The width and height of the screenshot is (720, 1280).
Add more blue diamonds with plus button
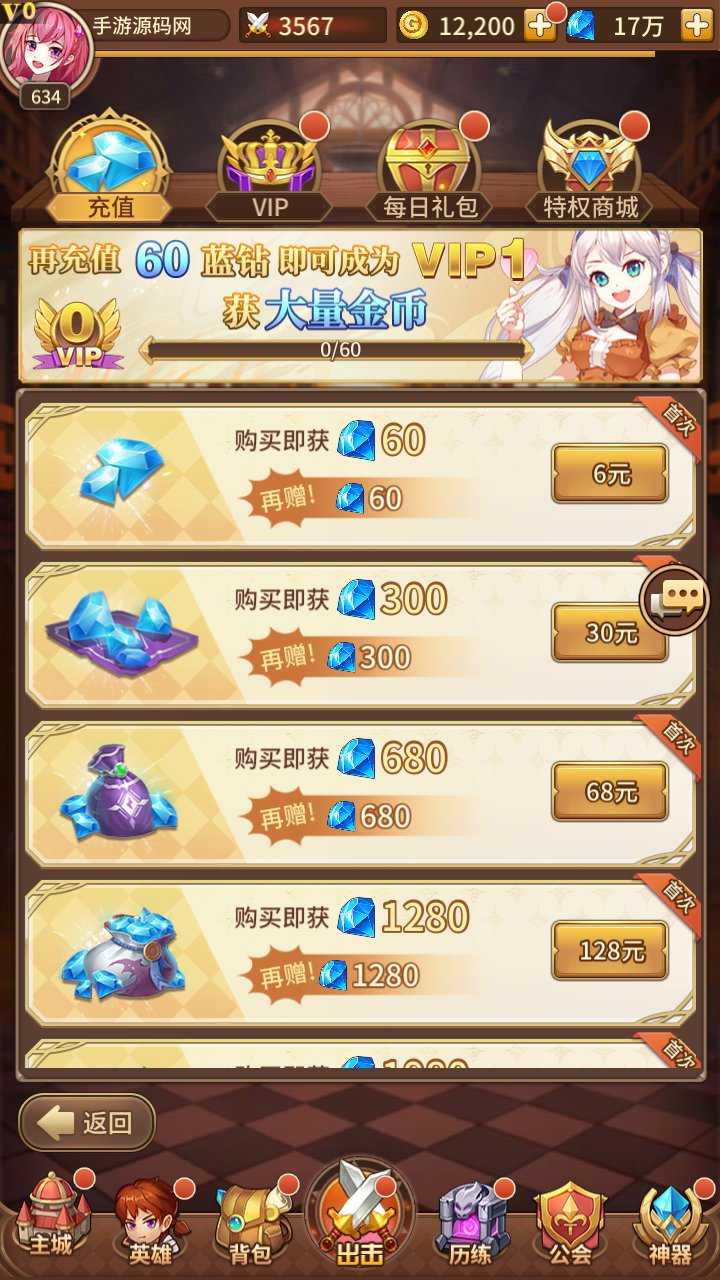click(x=696, y=26)
